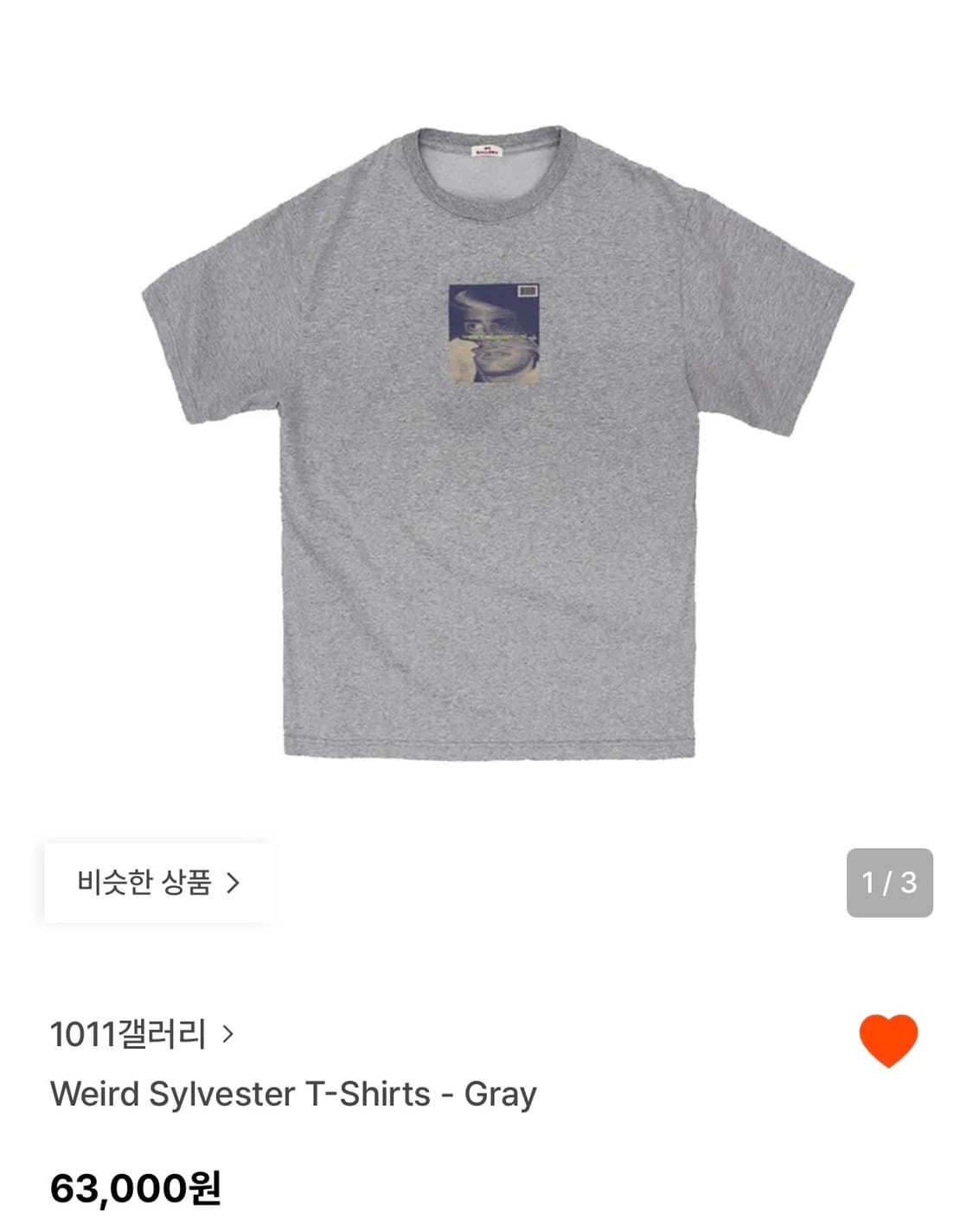Click the product title Weird Sylvester T-Shirts
Image resolution: width=973 pixels, height=1232 pixels.
coord(294,1095)
